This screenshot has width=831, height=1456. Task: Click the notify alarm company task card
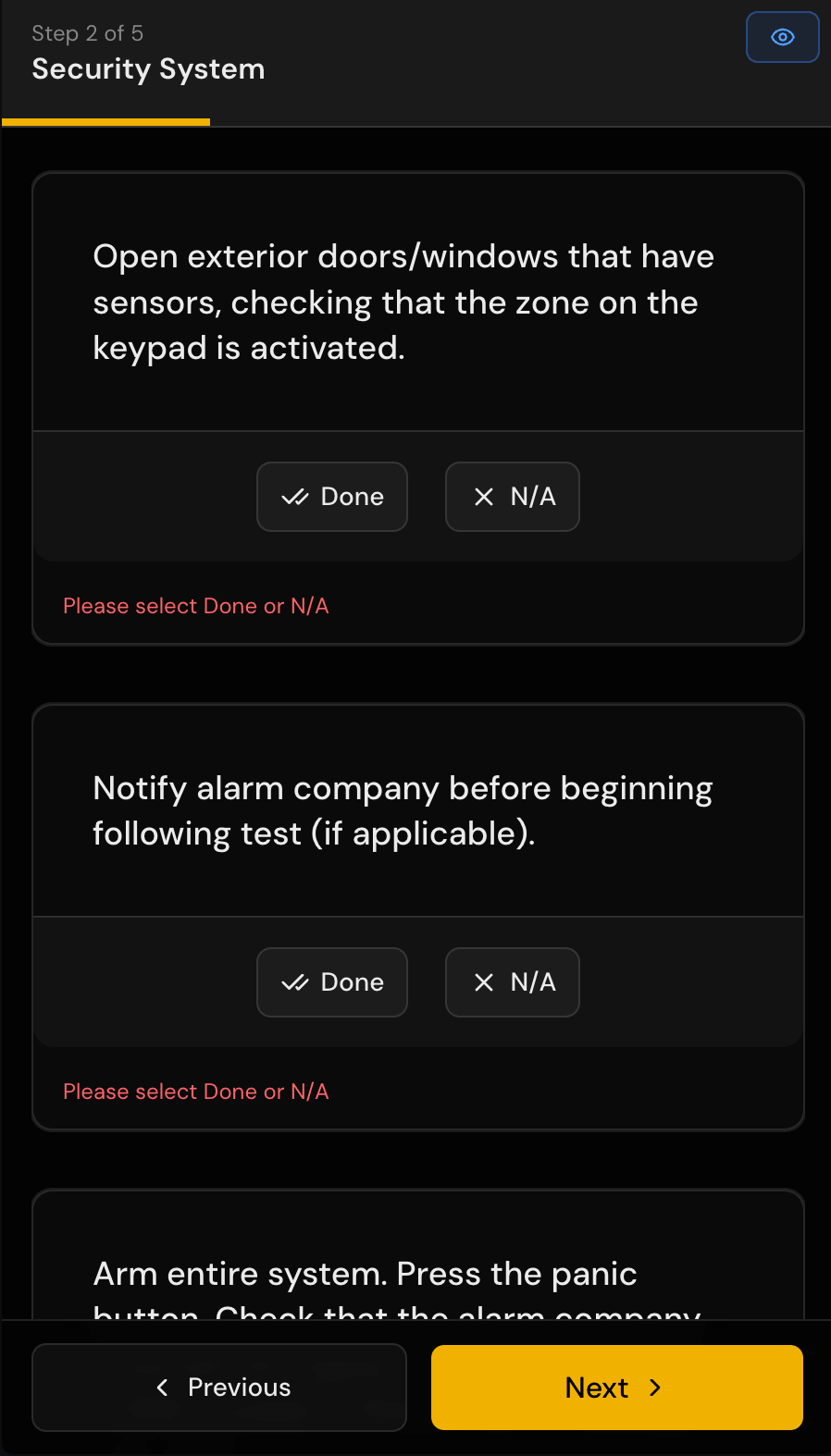click(x=415, y=809)
